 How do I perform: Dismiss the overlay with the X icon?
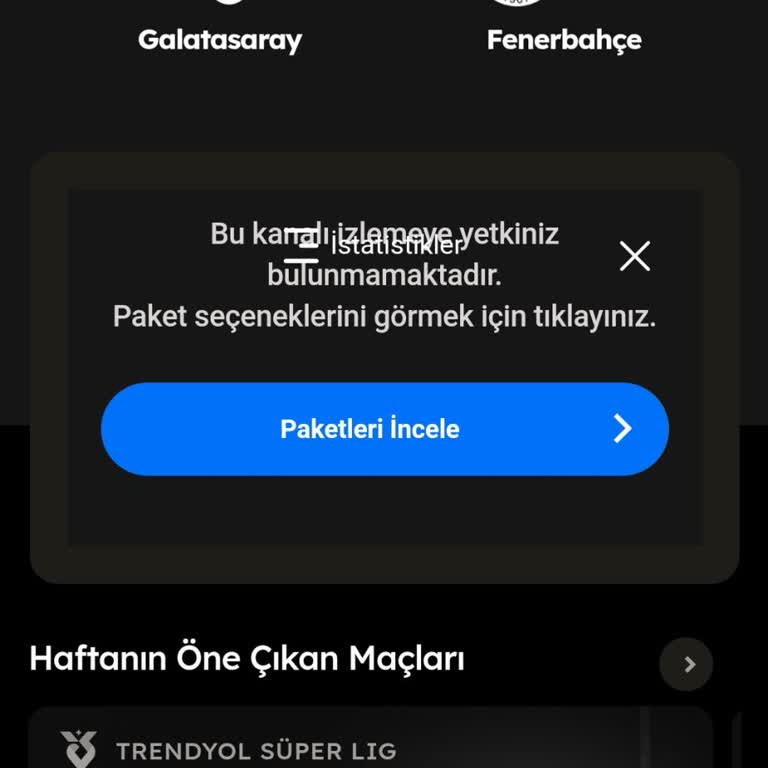pyautogui.click(x=635, y=256)
